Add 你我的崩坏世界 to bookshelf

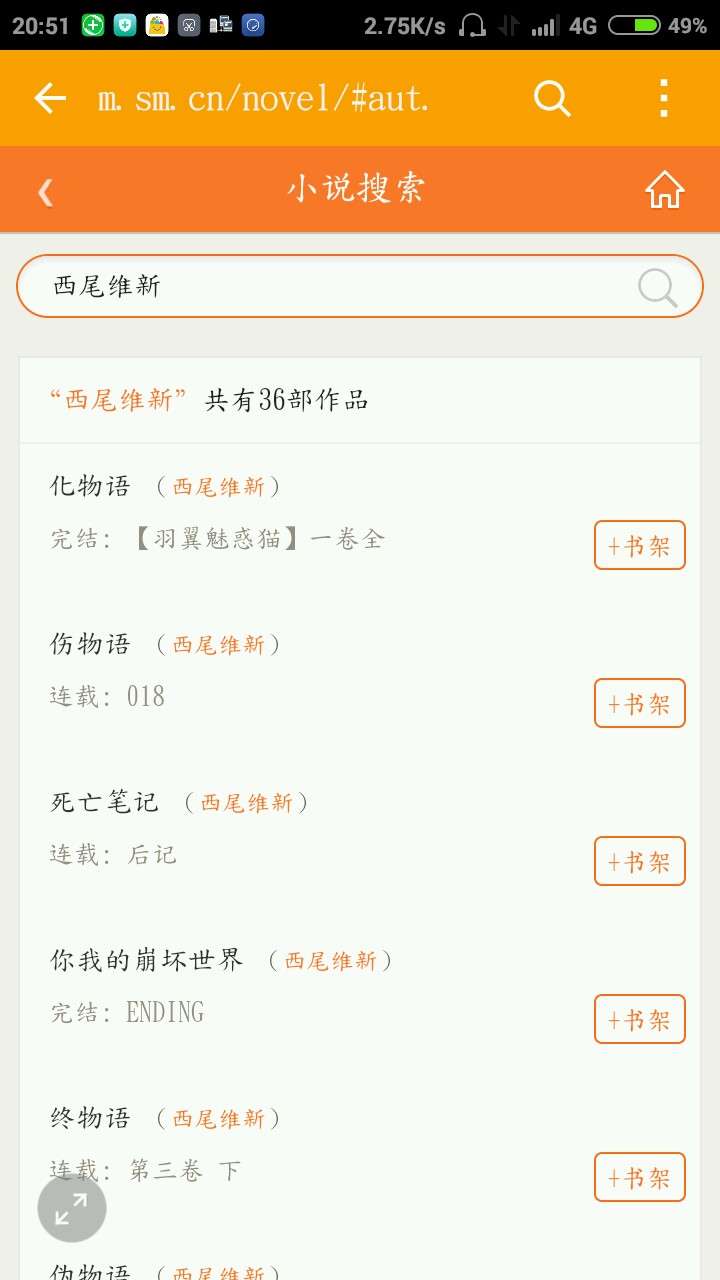coord(639,1019)
